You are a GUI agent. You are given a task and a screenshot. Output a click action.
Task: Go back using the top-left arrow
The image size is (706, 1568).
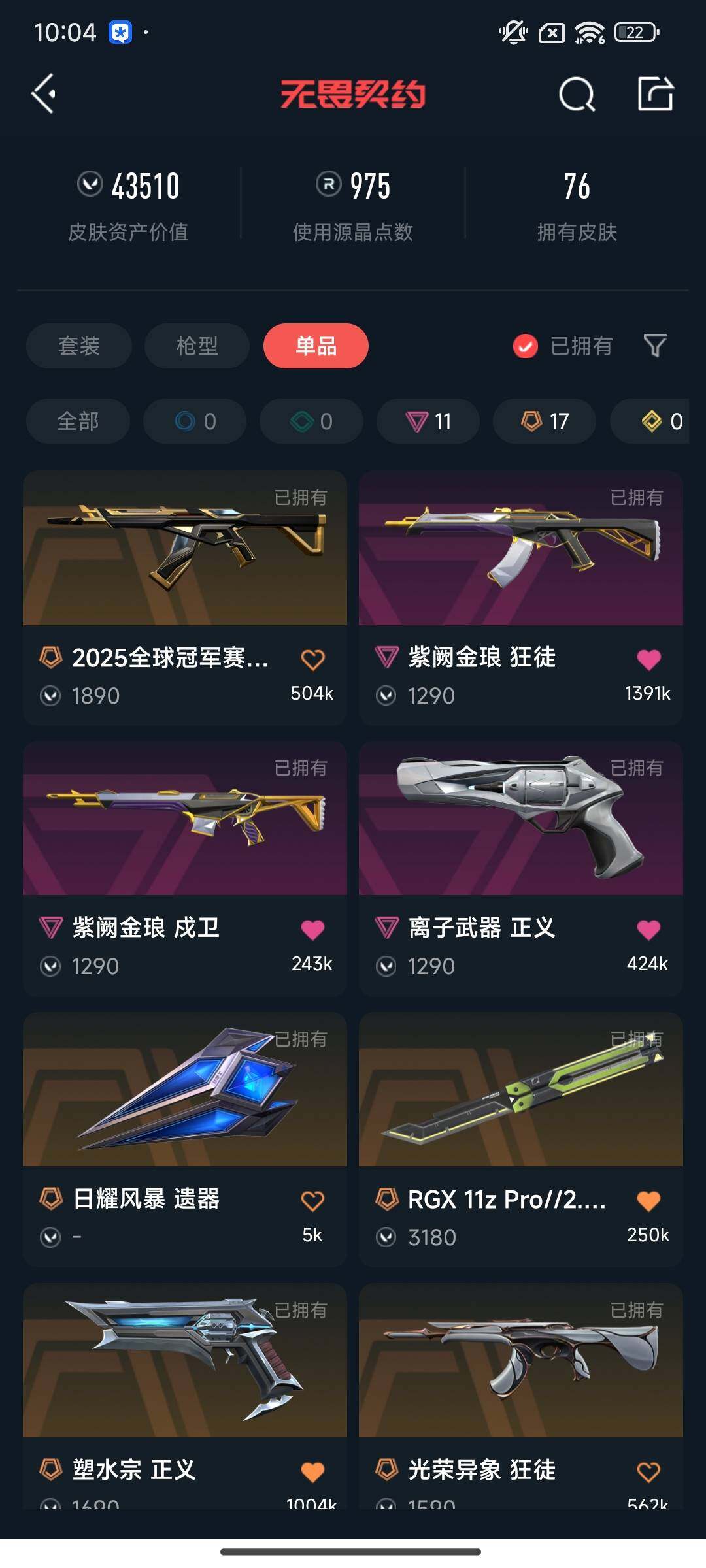[44, 94]
